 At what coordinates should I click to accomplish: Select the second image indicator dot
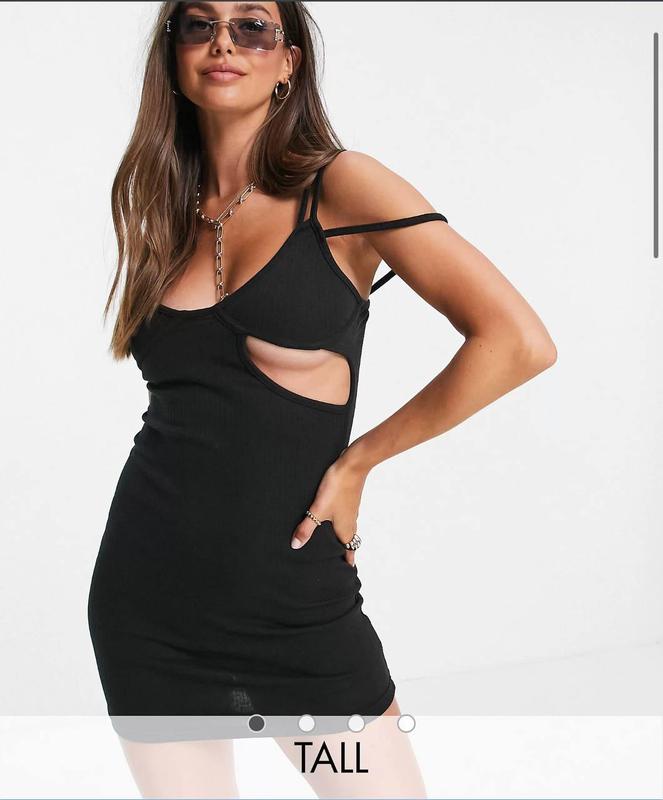306,723
